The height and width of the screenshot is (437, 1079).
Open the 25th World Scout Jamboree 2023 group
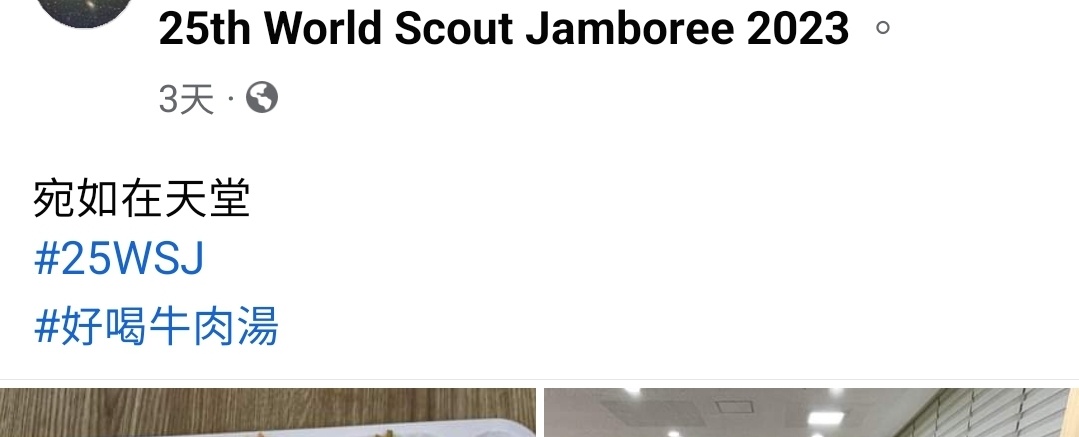click(x=503, y=30)
